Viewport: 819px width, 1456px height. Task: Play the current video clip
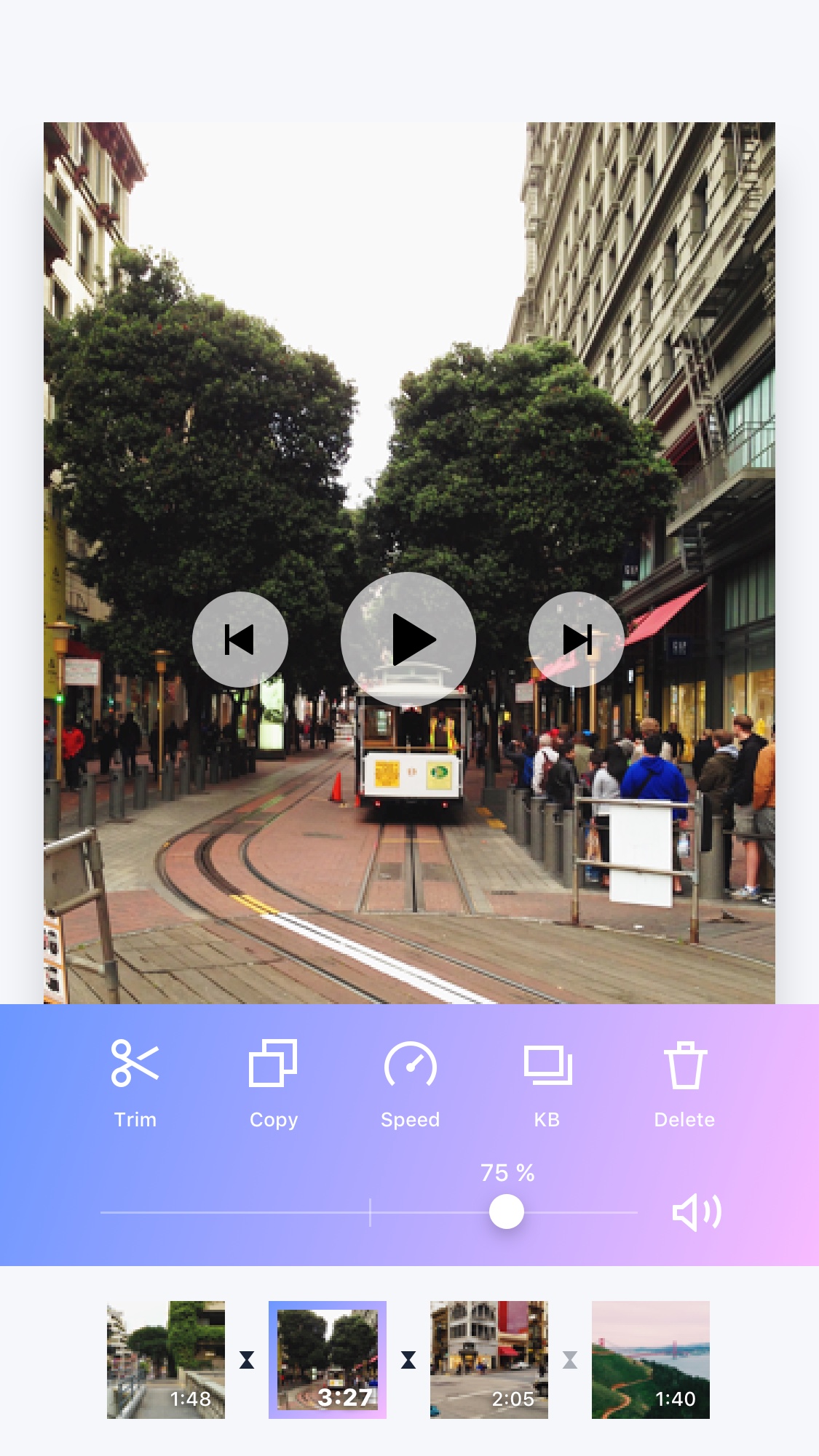pos(408,639)
